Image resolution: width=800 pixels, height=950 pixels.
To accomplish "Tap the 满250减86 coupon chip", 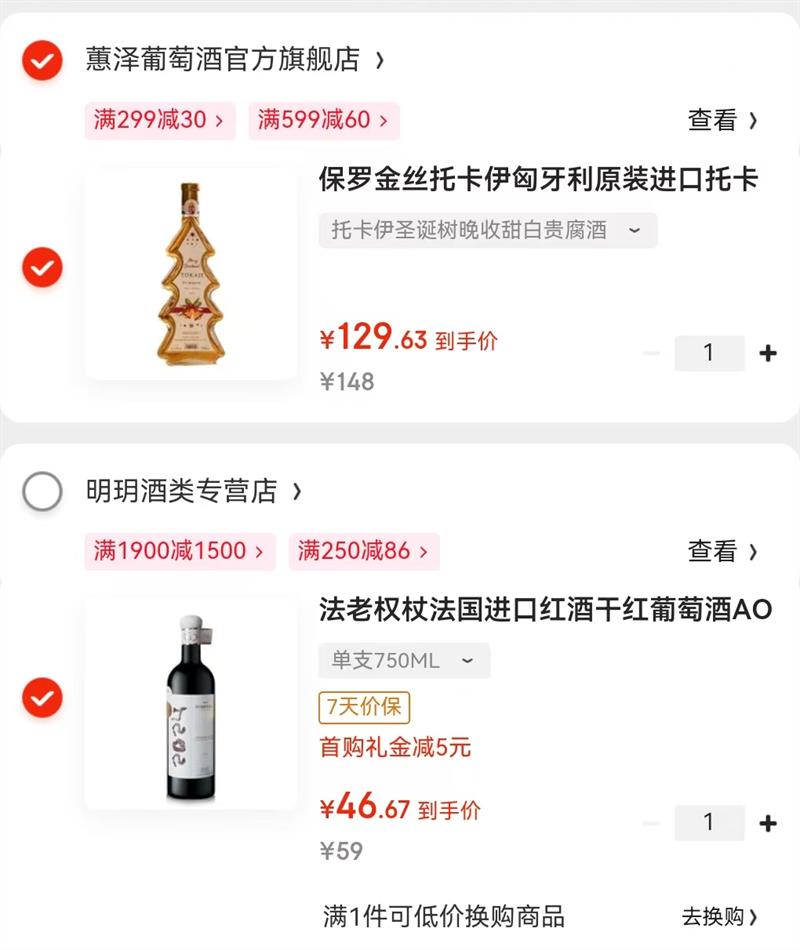I will click(x=364, y=551).
